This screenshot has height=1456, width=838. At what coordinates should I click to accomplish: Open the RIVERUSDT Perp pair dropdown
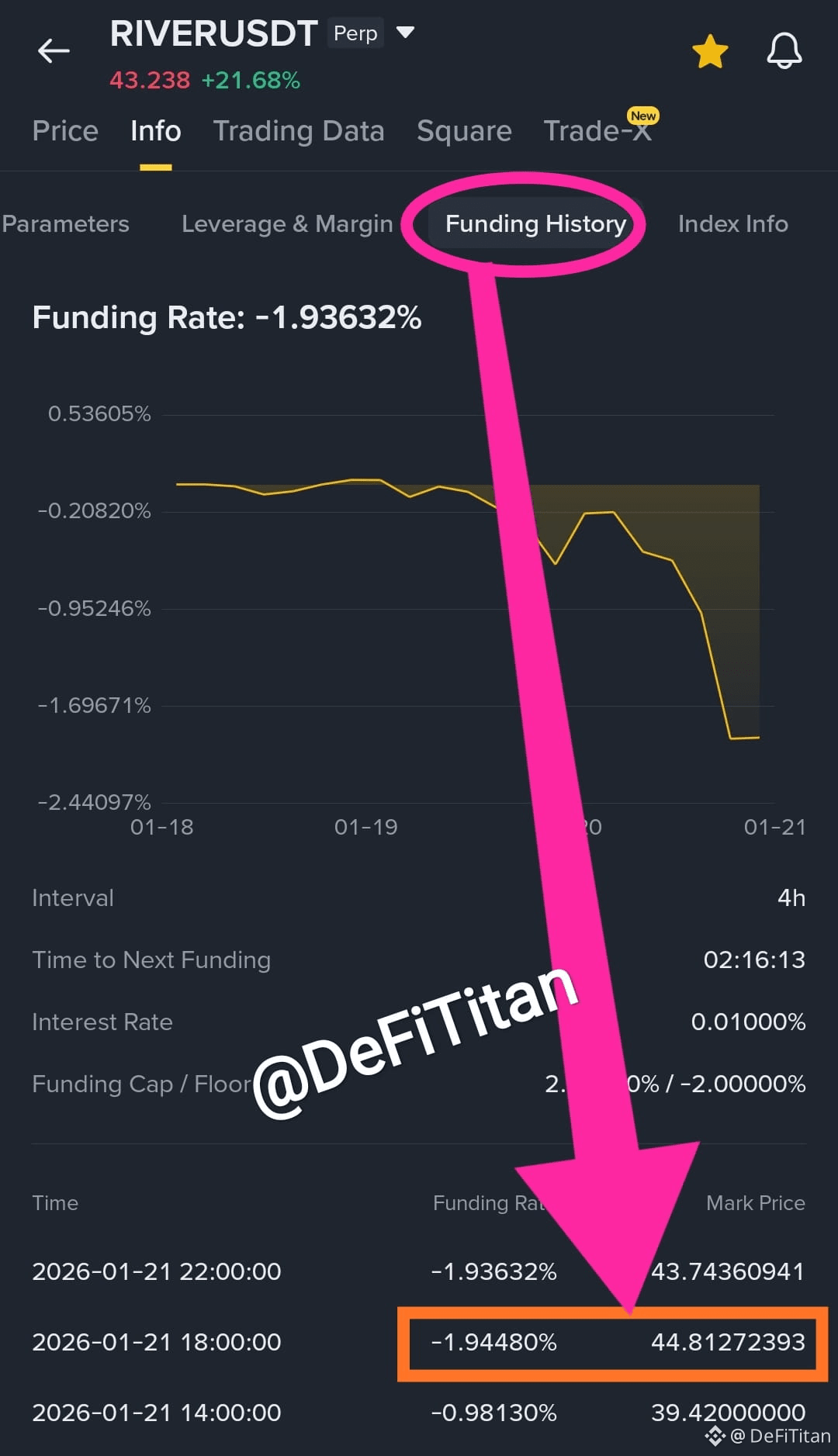coord(405,33)
